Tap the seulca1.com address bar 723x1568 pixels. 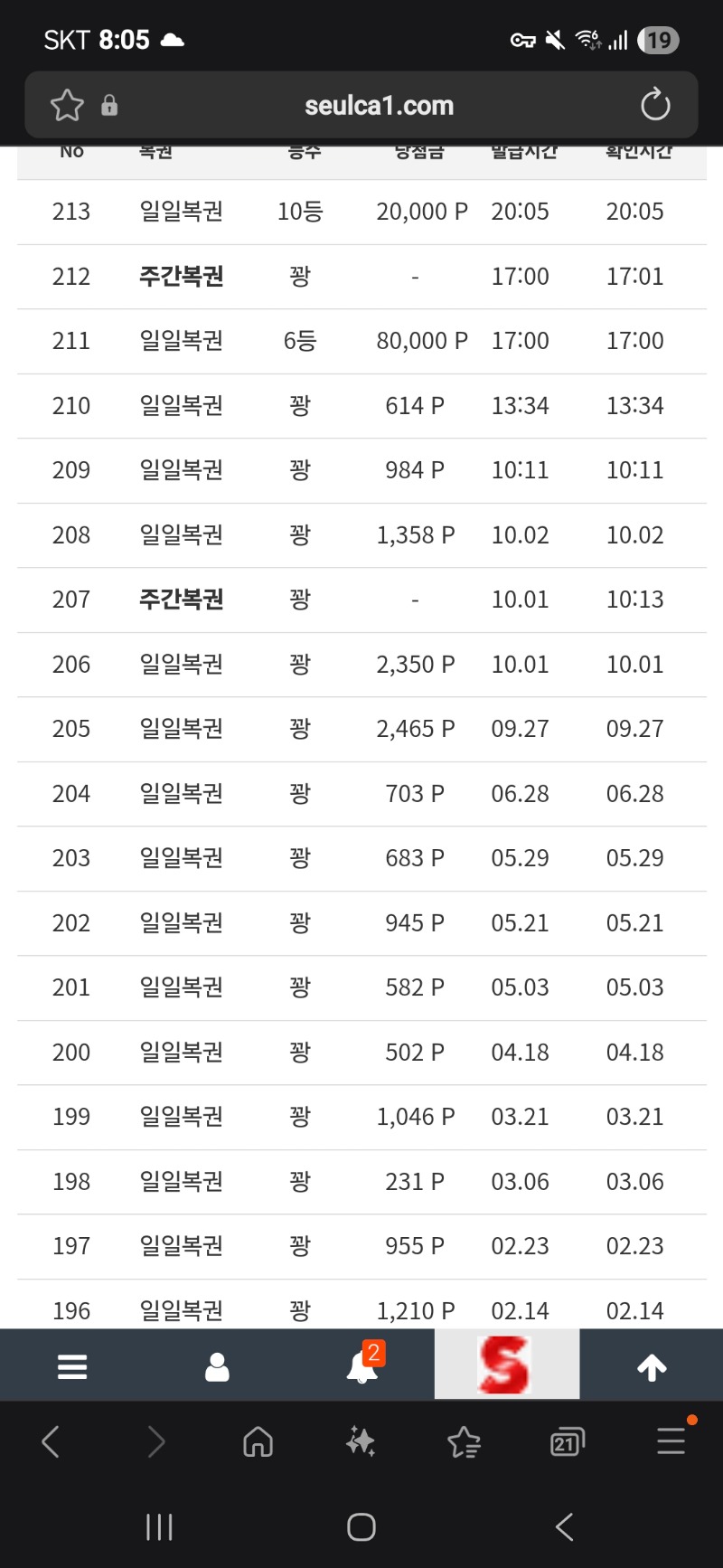coord(379,106)
